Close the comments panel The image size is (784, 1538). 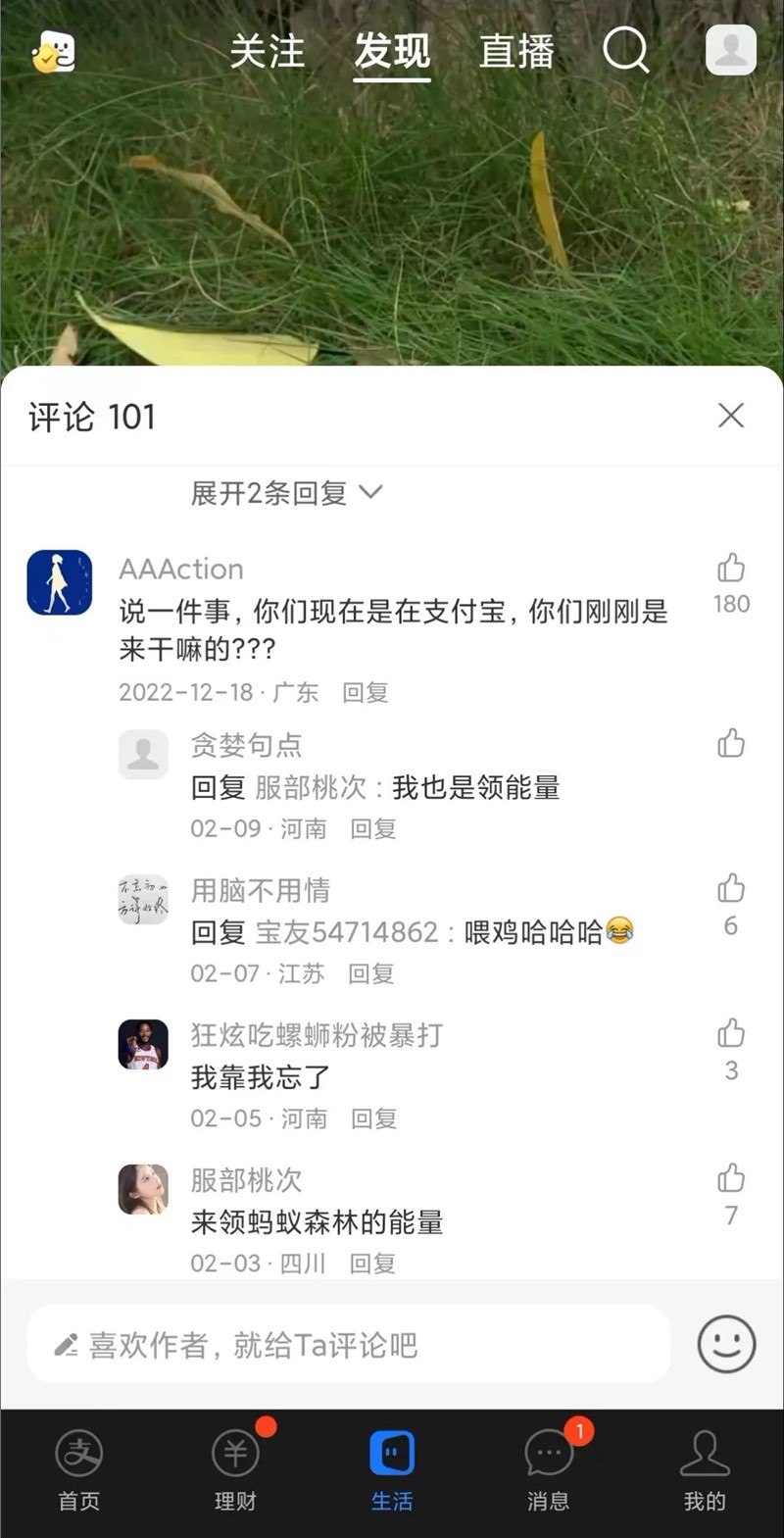(x=730, y=416)
